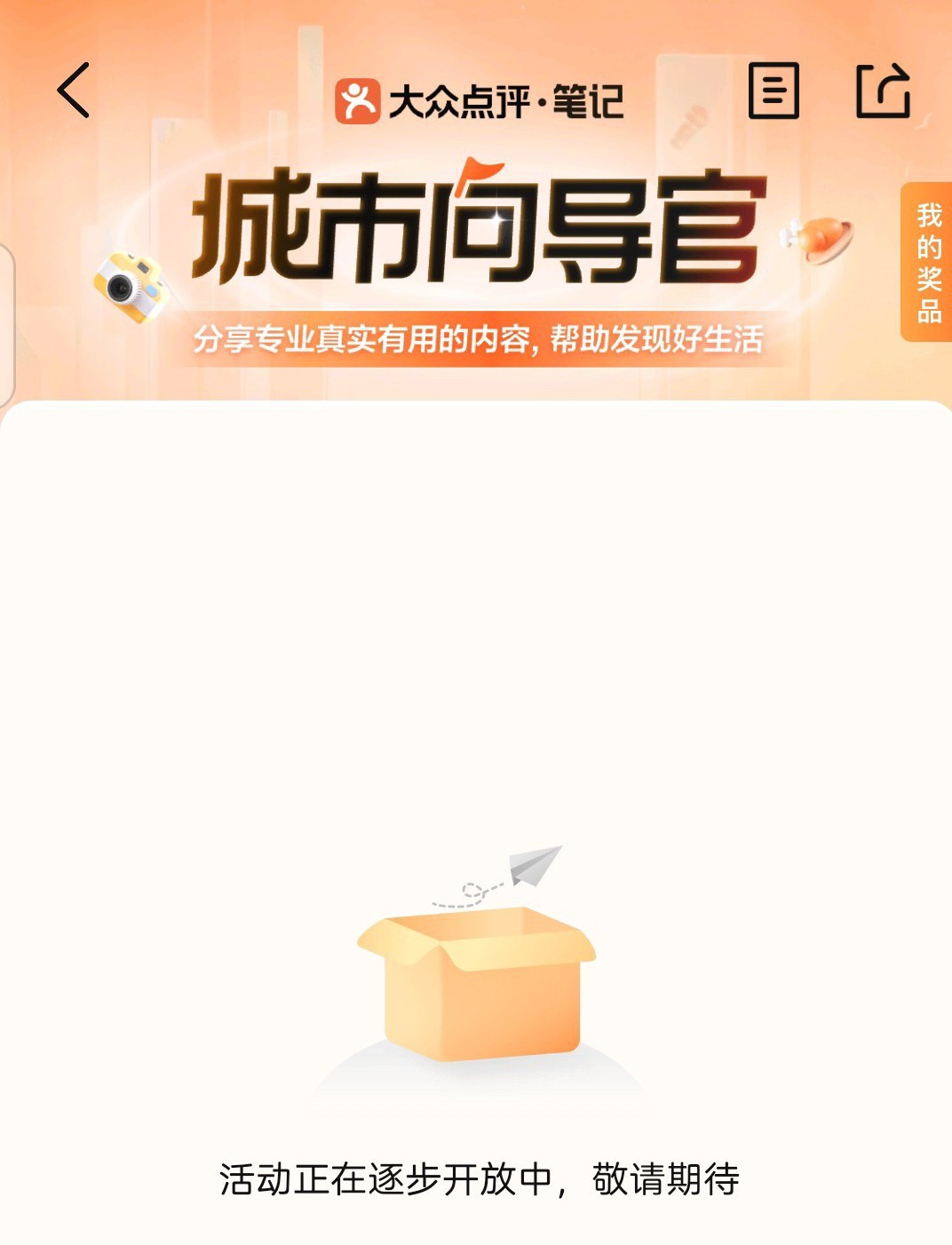Open the 我的奖品 side tab
This screenshot has width=952, height=1245.
928,263
